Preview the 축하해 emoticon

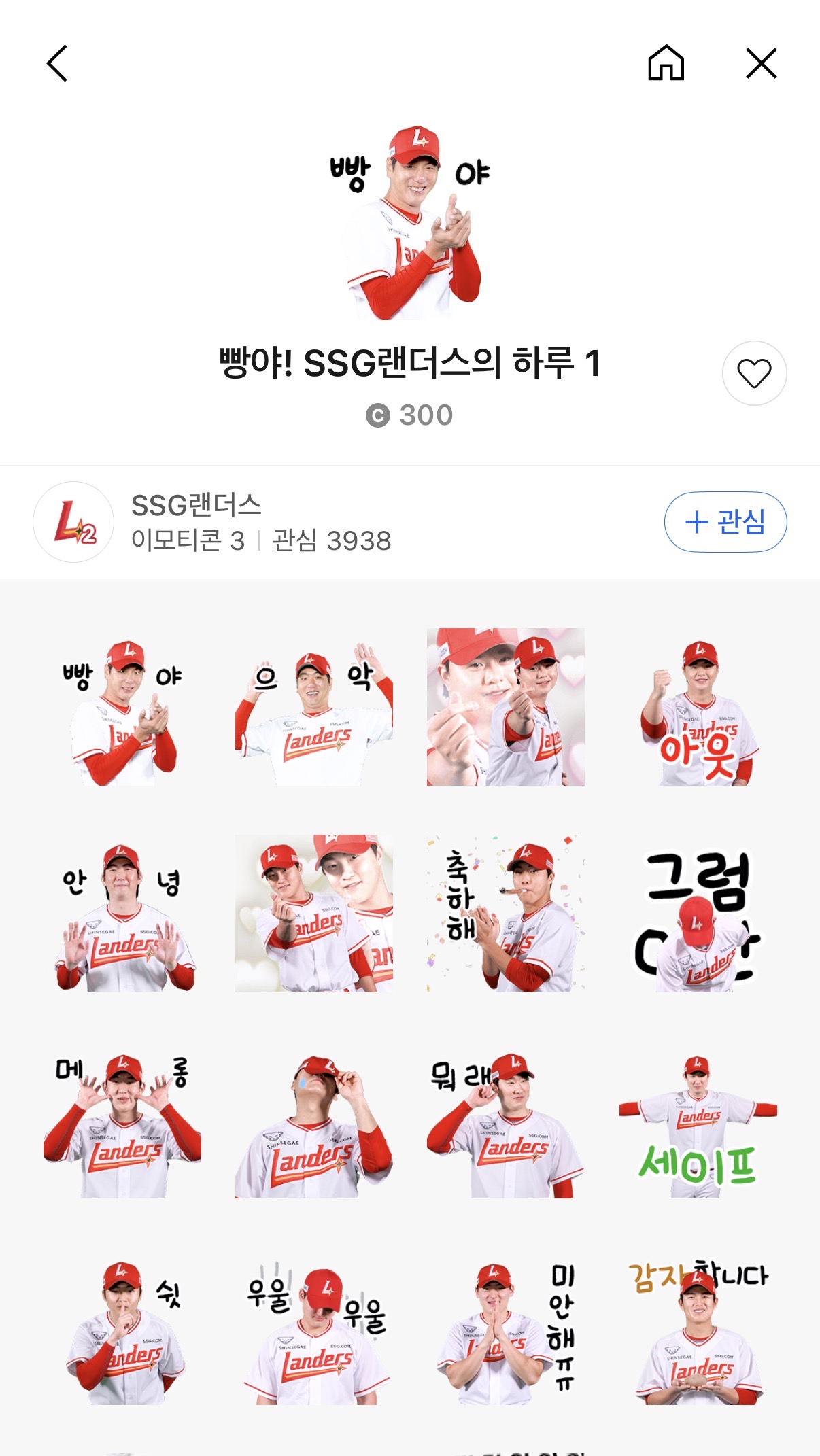506,915
